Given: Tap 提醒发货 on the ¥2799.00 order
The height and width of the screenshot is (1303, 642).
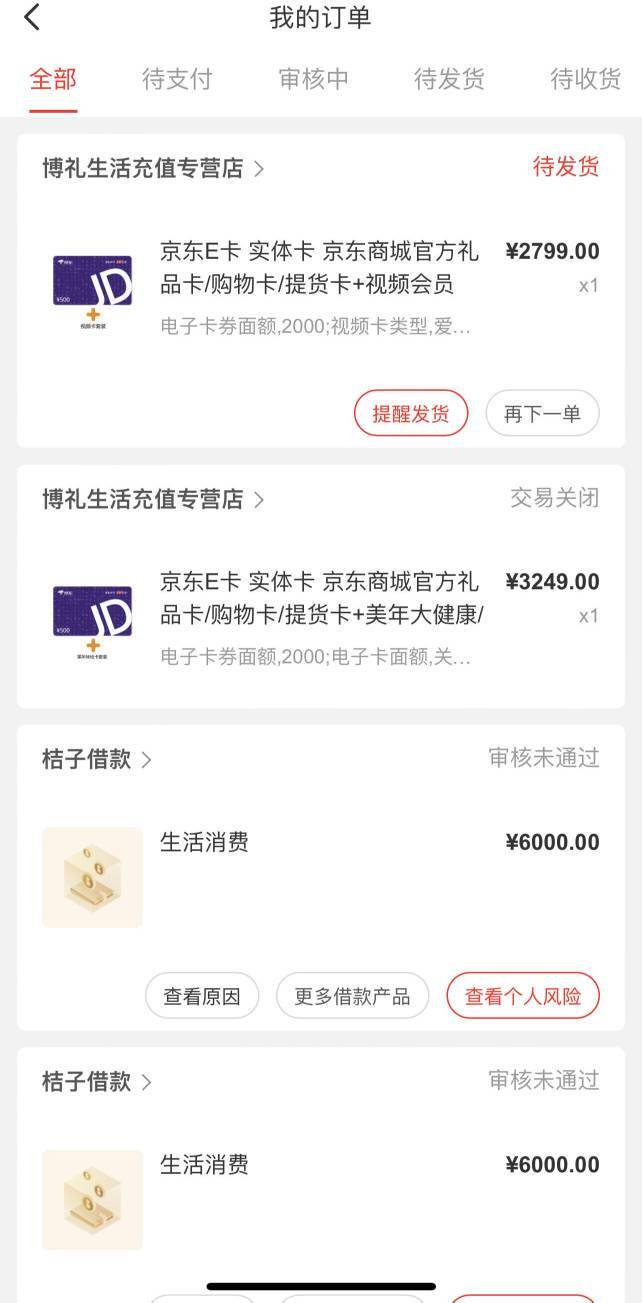Looking at the screenshot, I should pos(410,413).
